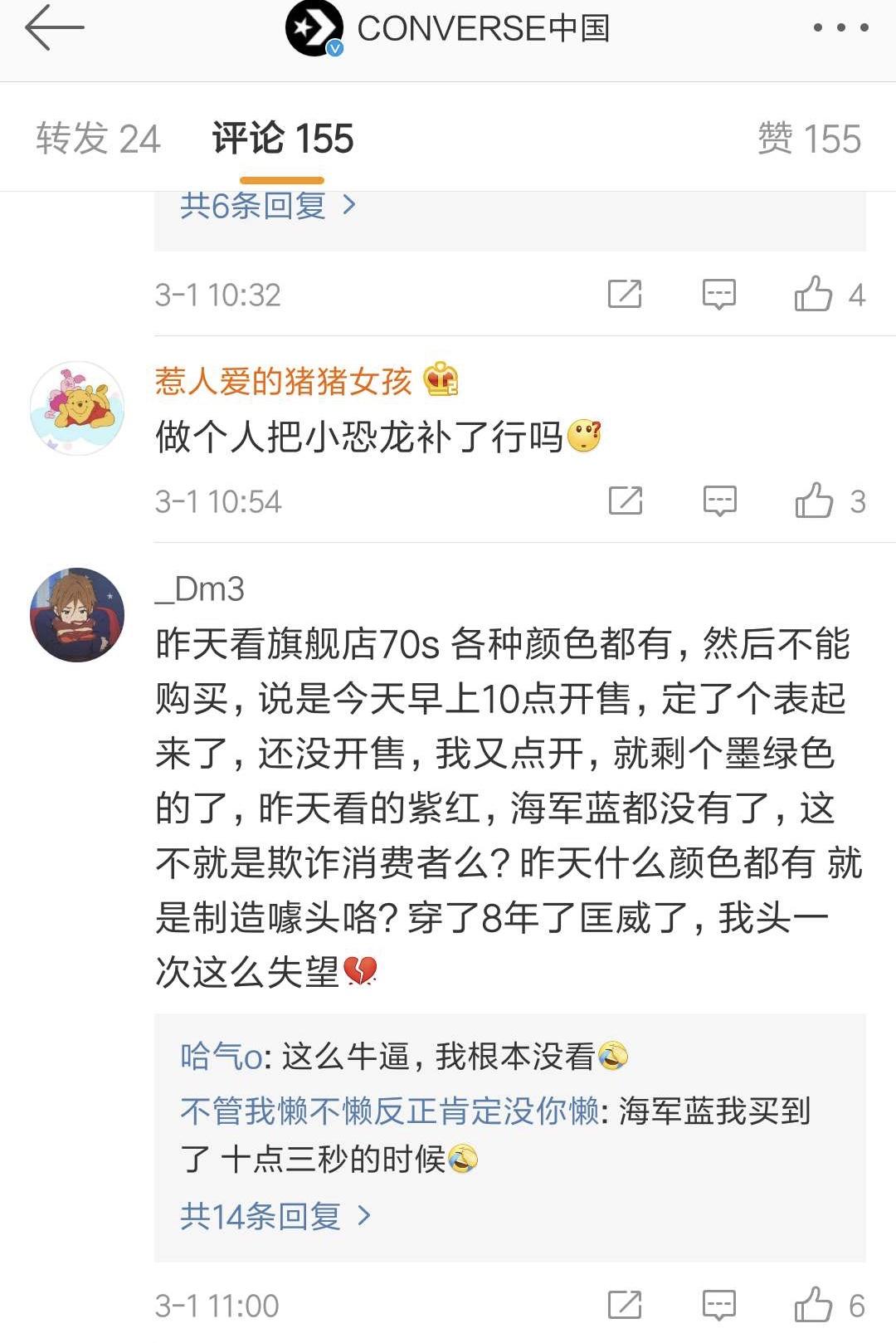Reply to _Dm3's comment
896x1343 pixels.
718,1305
